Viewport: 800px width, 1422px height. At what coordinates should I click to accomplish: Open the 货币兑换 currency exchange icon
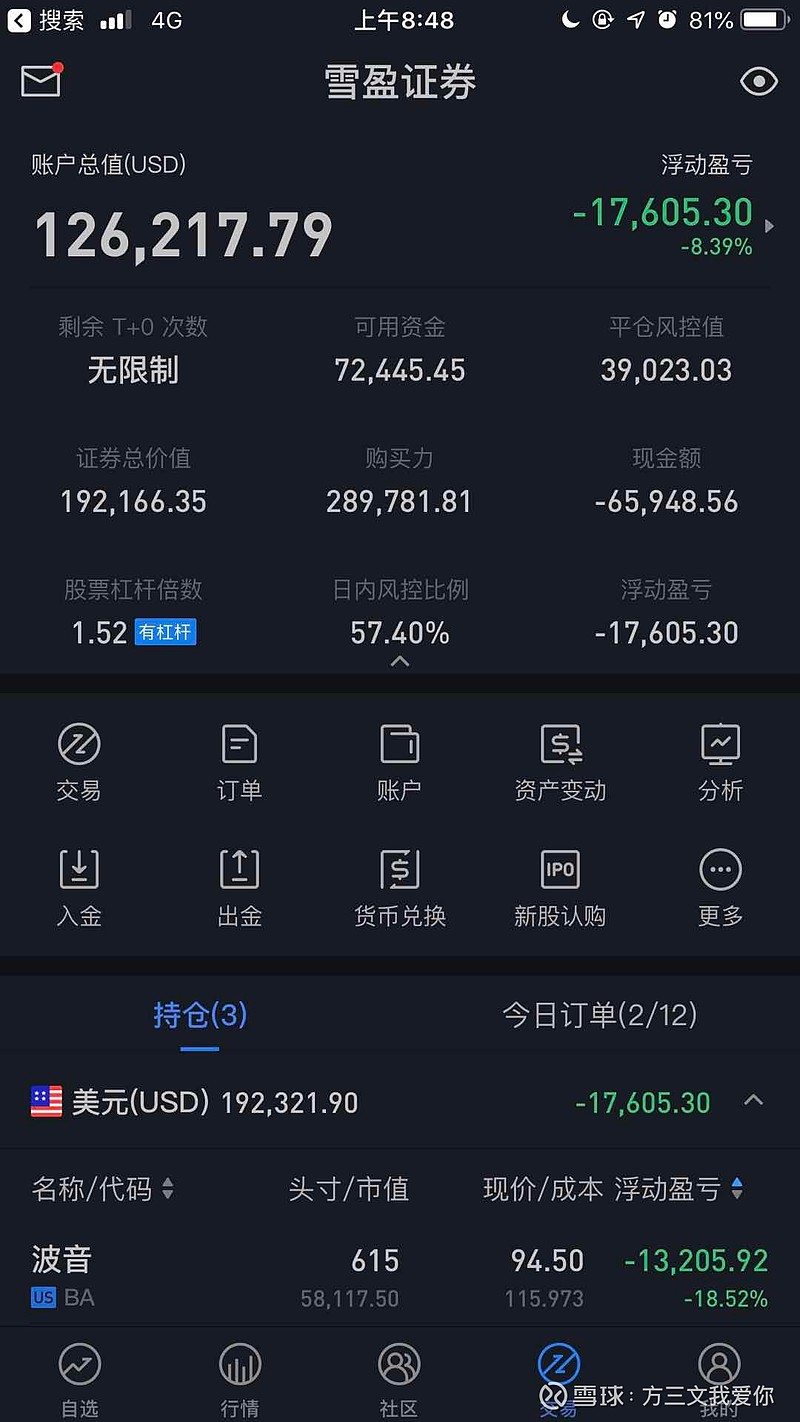[399, 887]
